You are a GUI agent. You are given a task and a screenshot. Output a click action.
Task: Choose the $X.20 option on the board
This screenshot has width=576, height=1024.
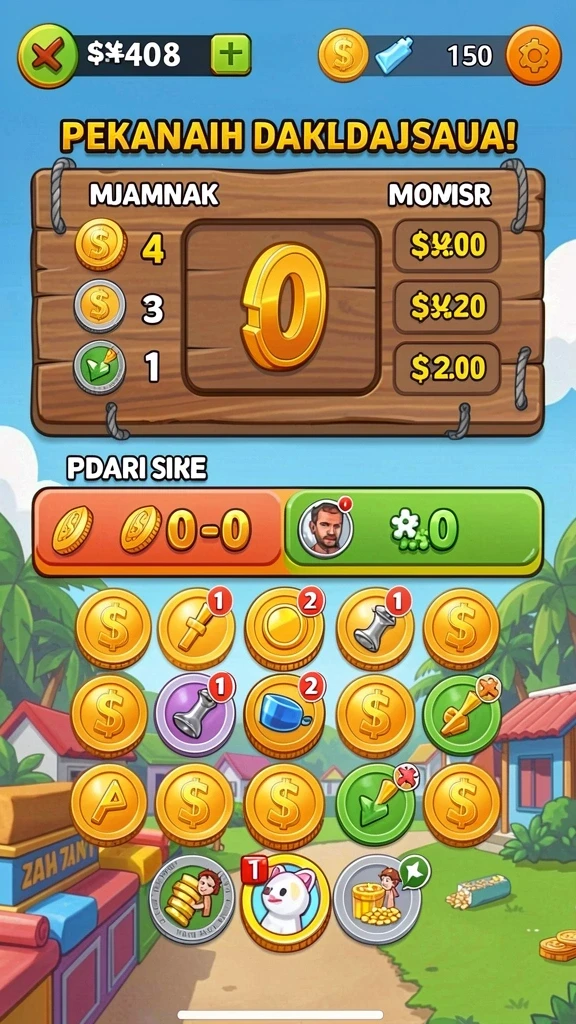(x=447, y=307)
